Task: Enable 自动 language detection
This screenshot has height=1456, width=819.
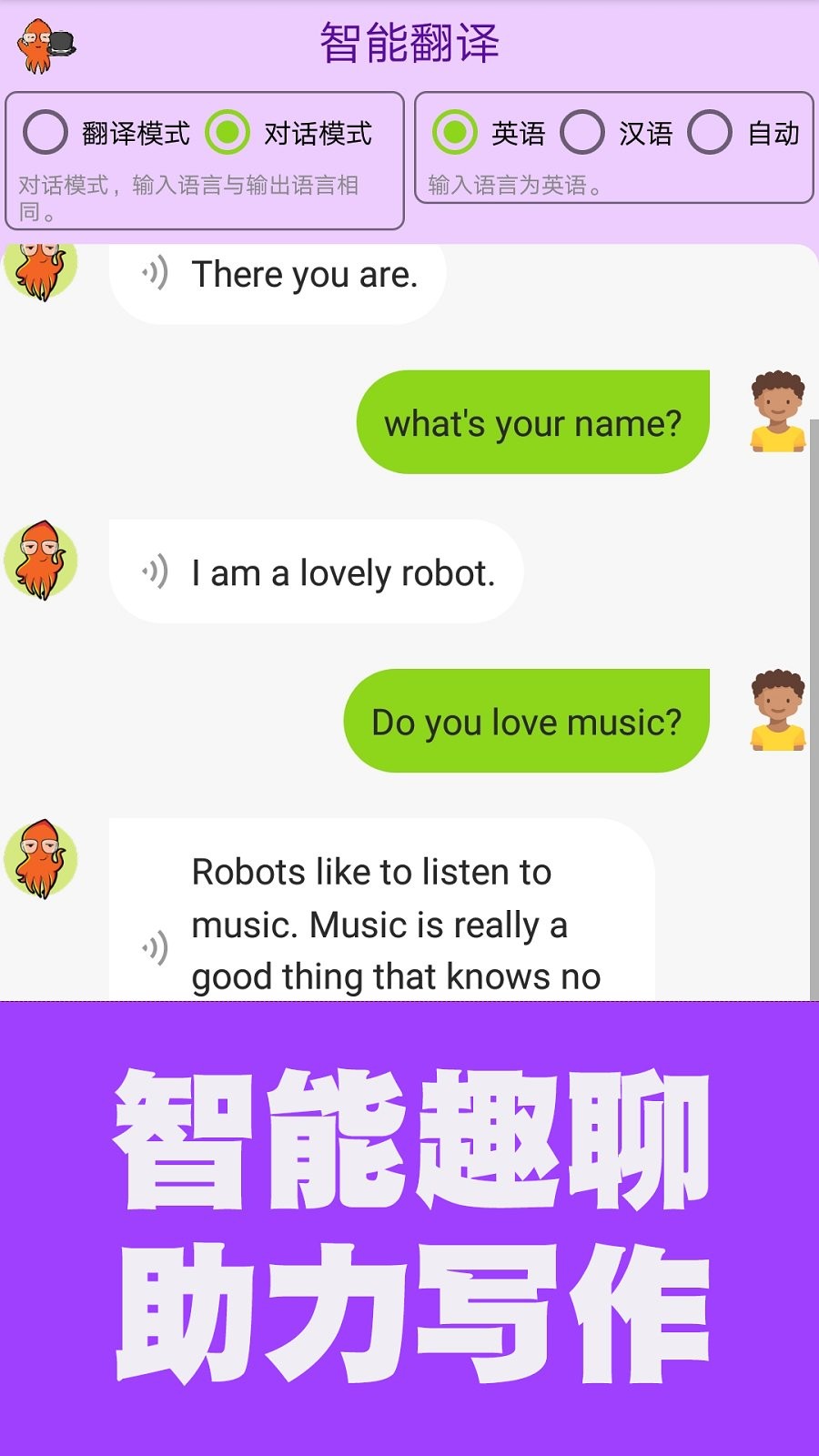Action: pos(708,133)
